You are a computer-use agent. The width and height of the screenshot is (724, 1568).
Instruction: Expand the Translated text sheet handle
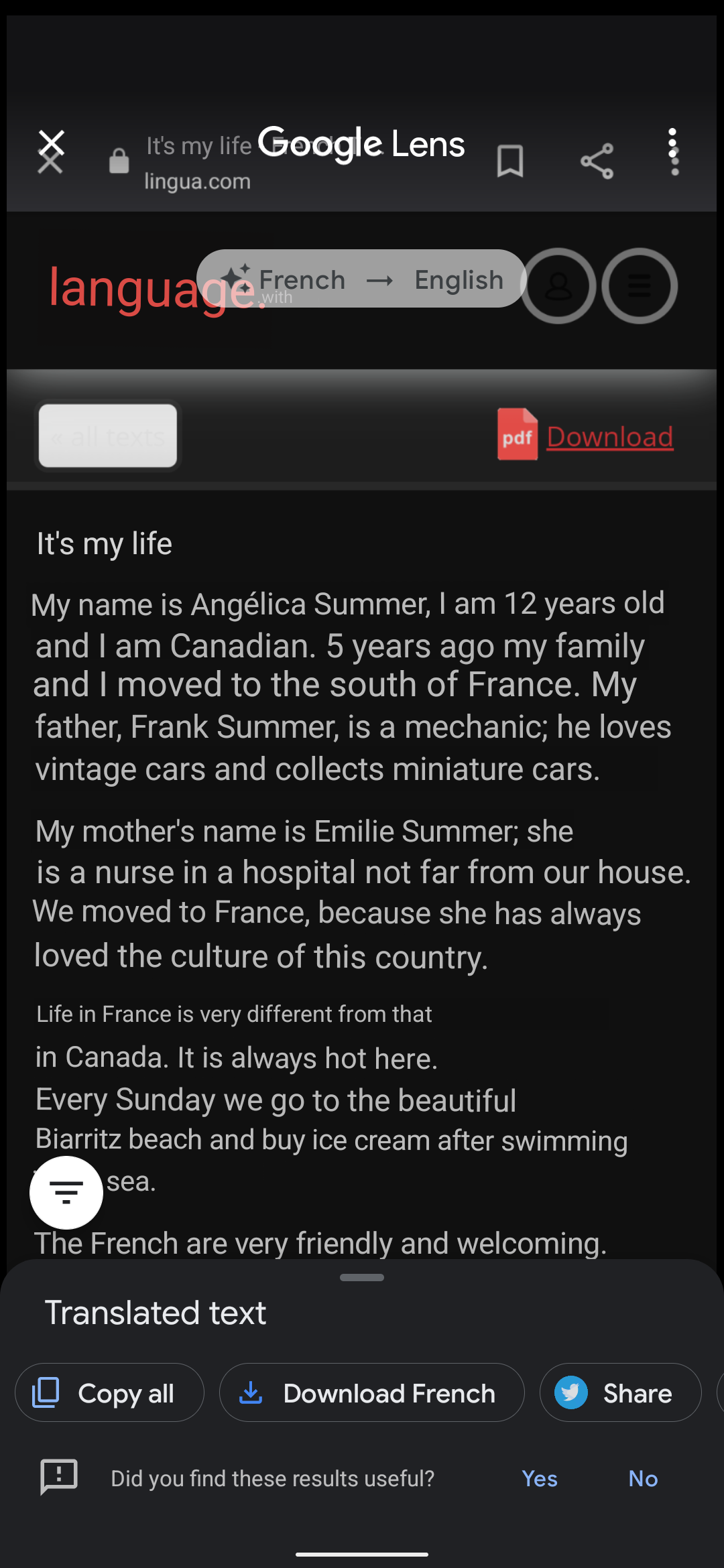pos(362,1277)
